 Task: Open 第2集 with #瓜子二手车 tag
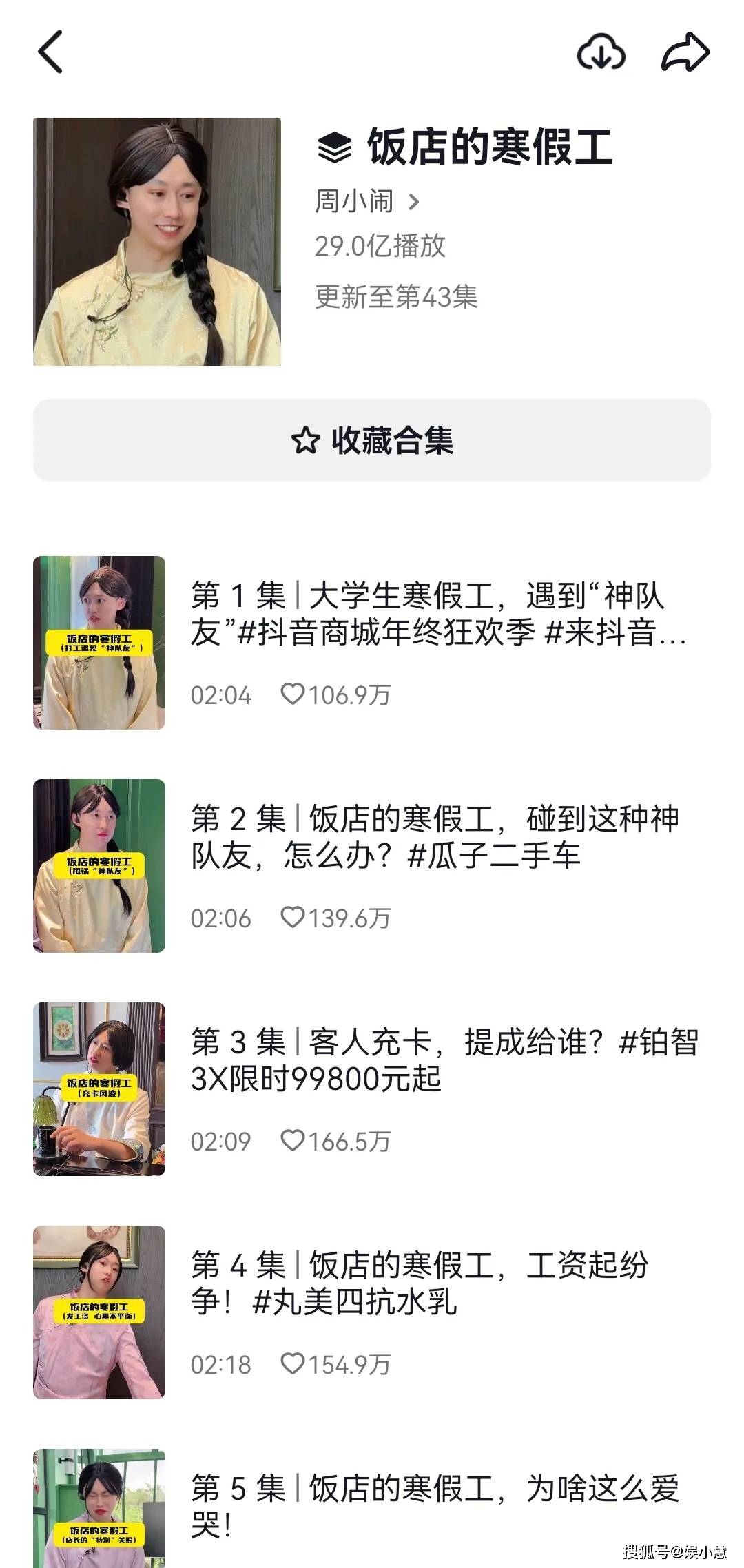(x=427, y=838)
